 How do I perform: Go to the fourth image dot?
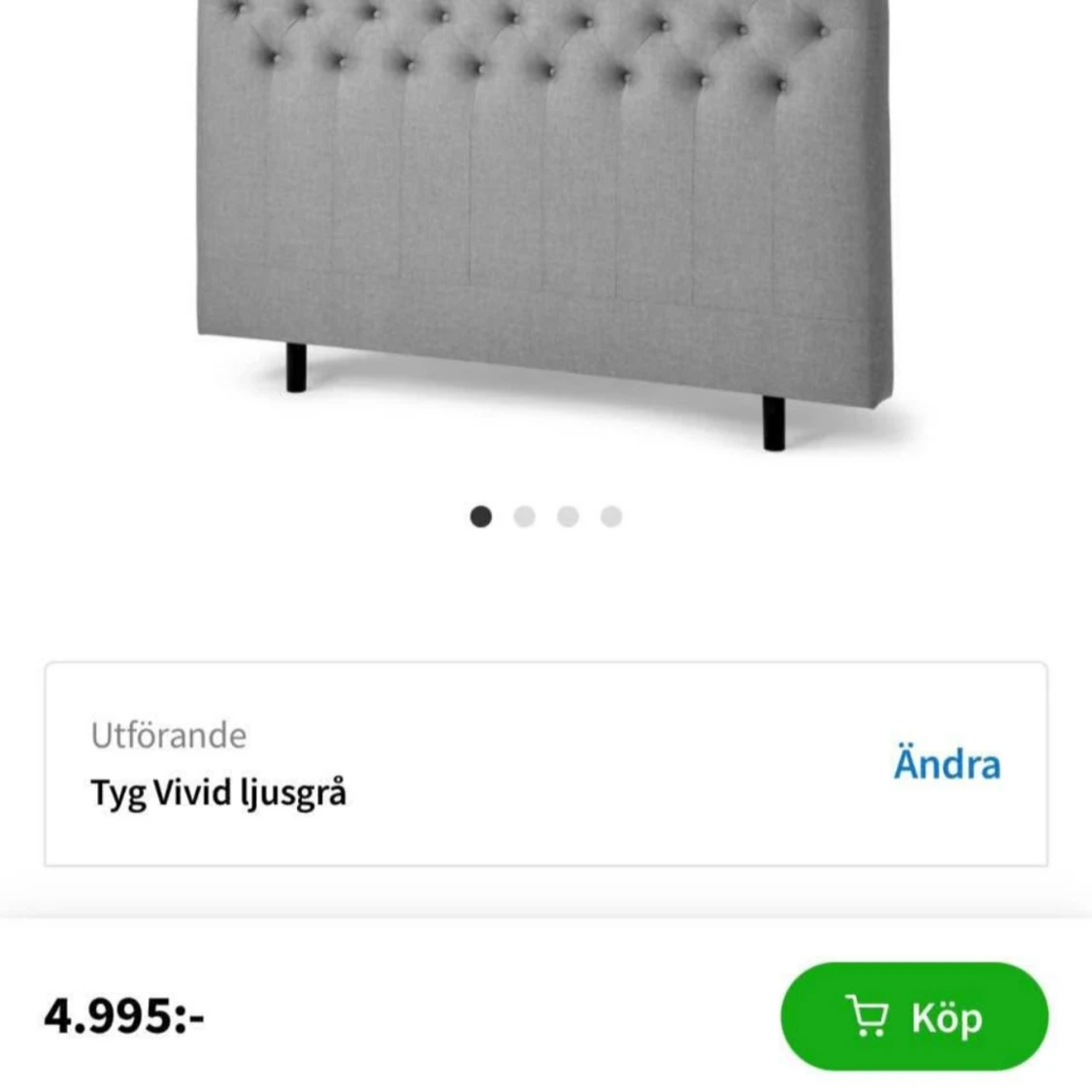click(x=612, y=516)
